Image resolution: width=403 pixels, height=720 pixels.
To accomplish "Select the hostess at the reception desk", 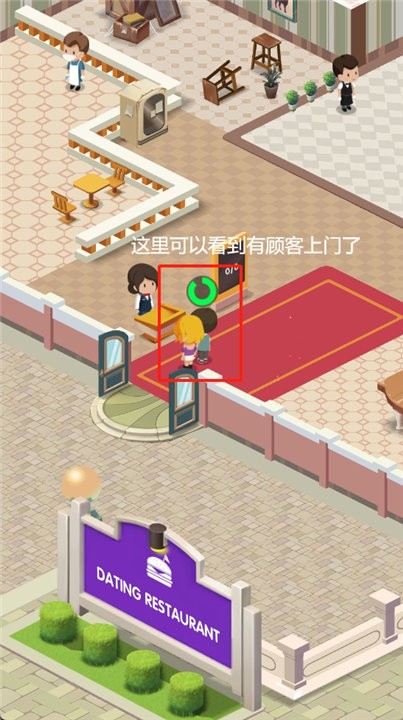I will (x=143, y=288).
